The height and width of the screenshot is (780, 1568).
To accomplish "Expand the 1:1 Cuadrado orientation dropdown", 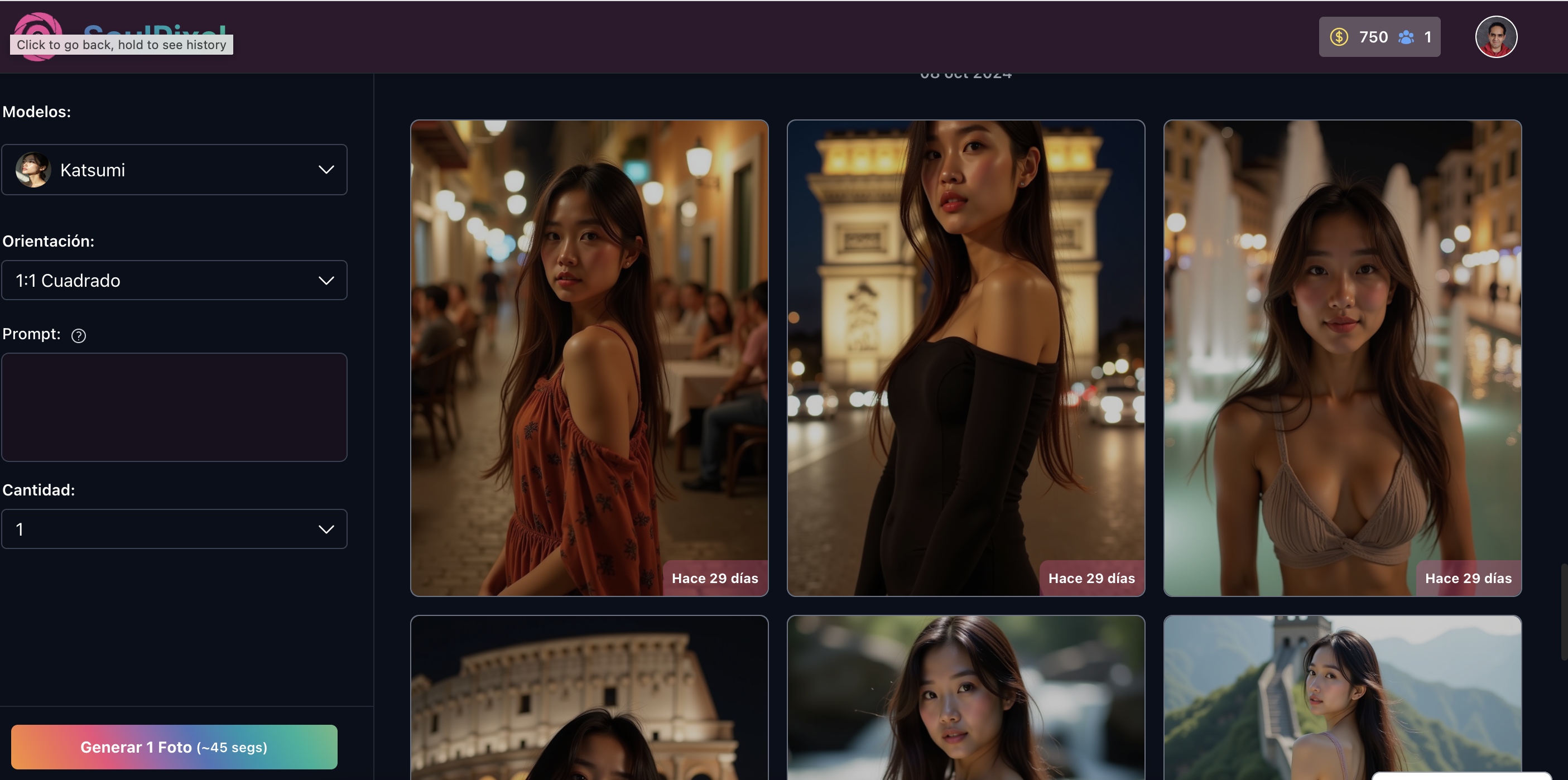I will pyautogui.click(x=174, y=280).
